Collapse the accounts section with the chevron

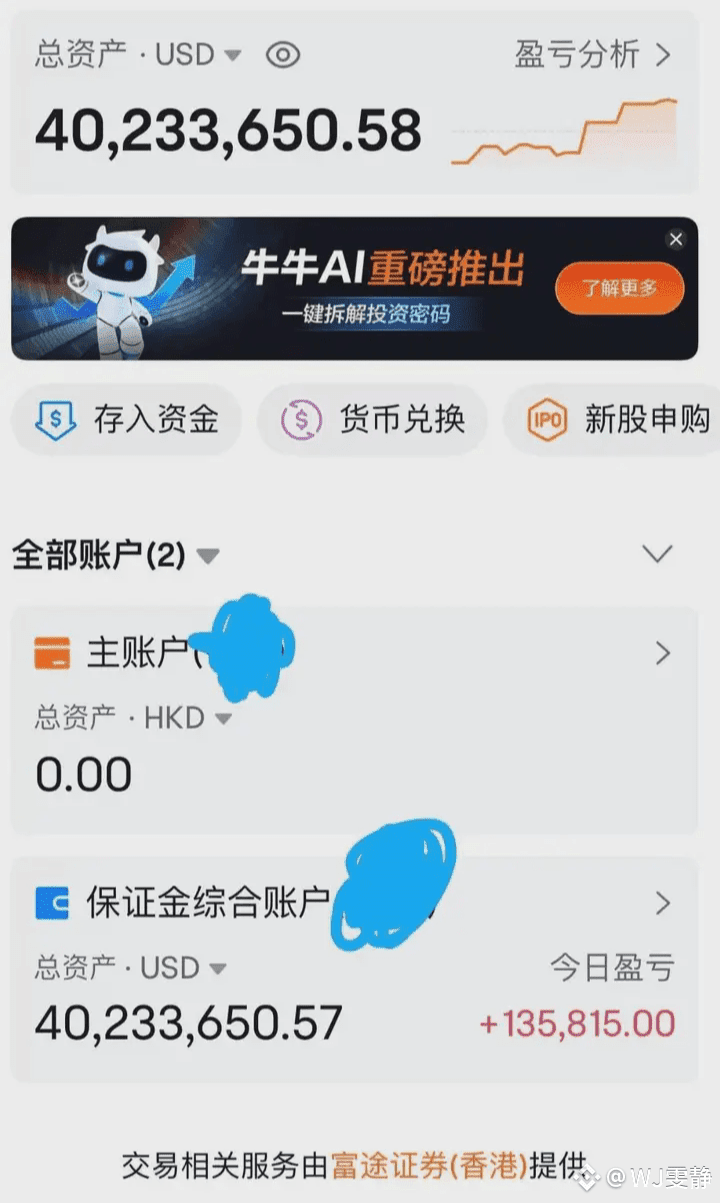(657, 553)
